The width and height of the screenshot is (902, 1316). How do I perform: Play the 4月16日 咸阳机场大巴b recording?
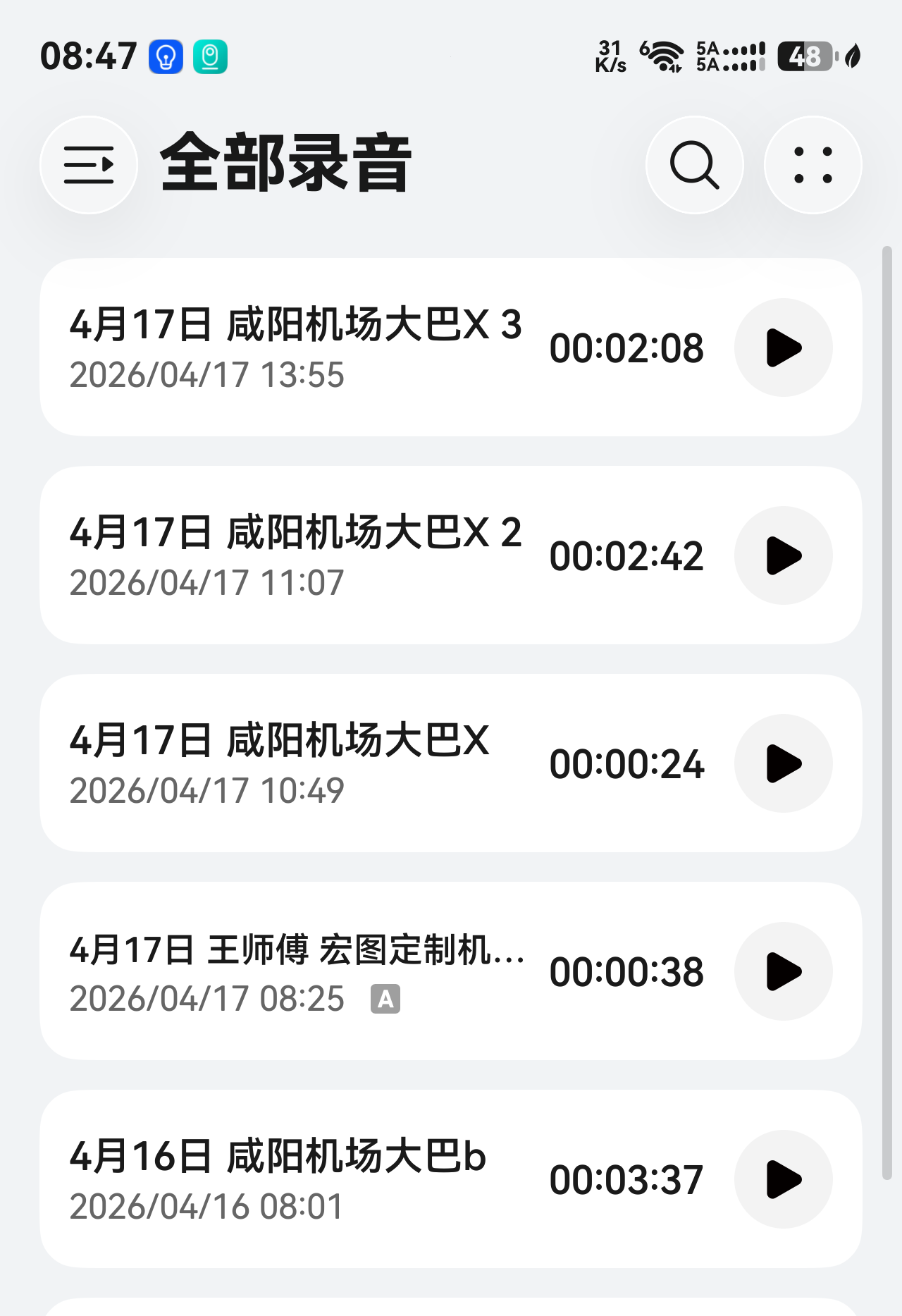(783, 1179)
